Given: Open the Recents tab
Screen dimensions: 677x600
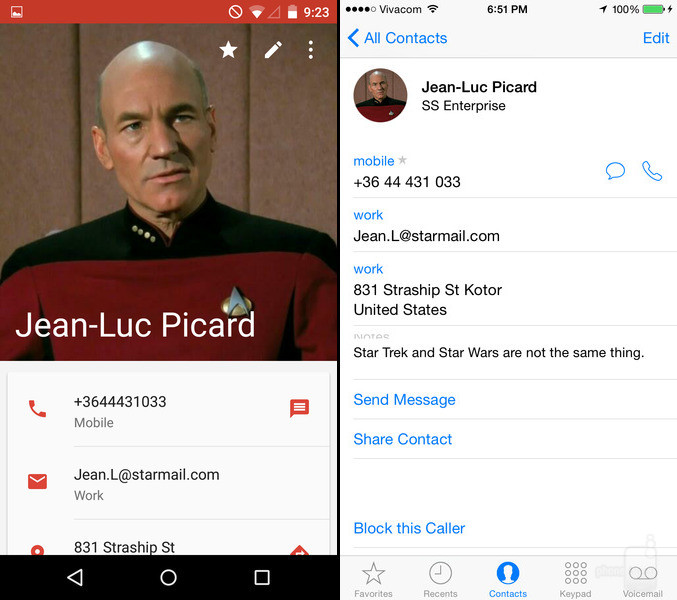Looking at the screenshot, I should [440, 579].
